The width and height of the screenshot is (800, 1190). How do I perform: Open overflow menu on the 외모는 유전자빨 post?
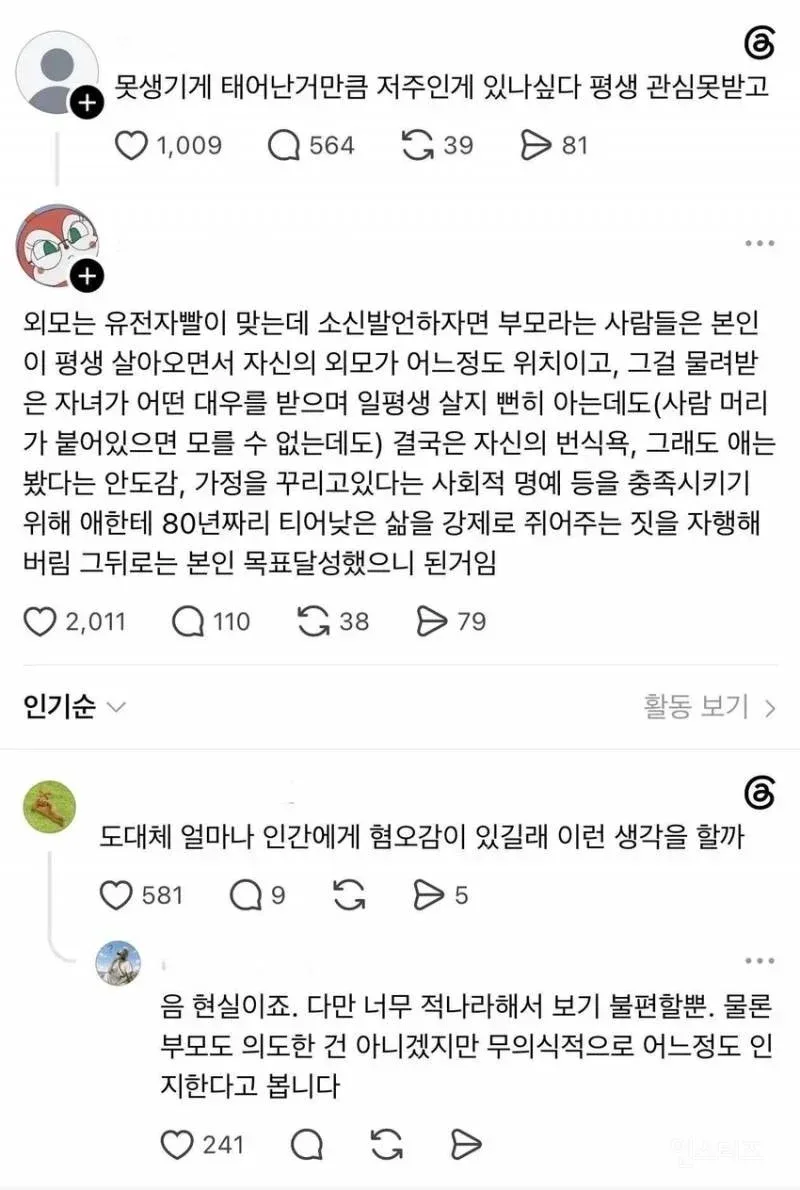coord(759,244)
